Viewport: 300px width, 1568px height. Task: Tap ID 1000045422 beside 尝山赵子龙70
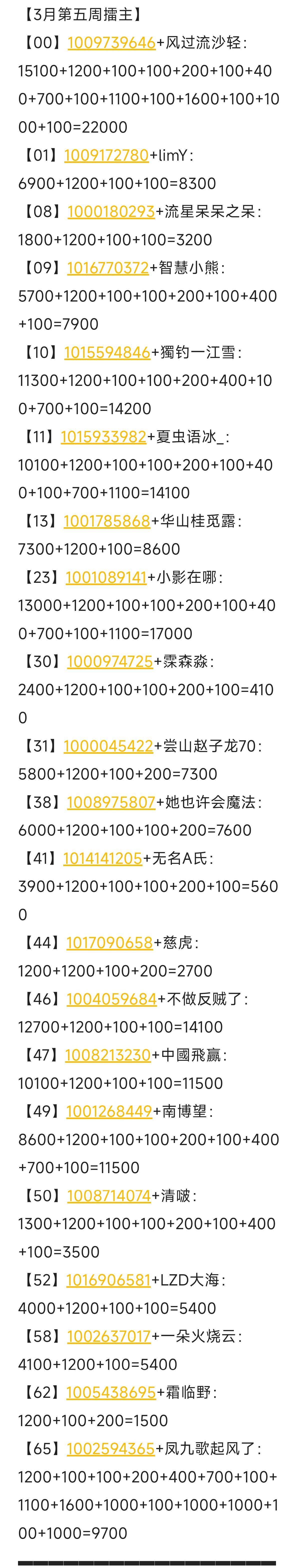[108, 746]
